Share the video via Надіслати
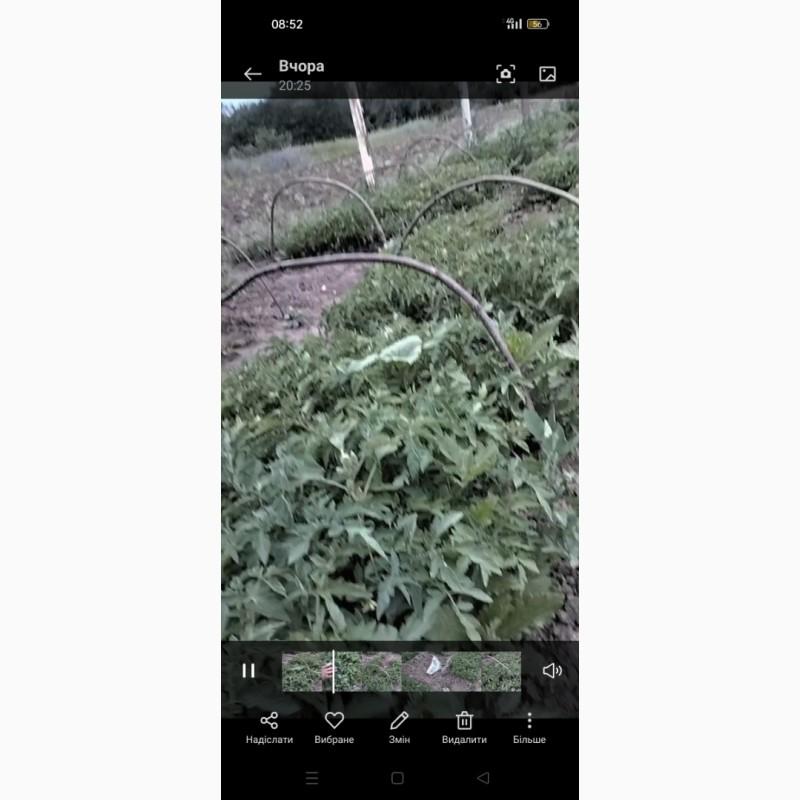800x800 pixels. tap(269, 729)
